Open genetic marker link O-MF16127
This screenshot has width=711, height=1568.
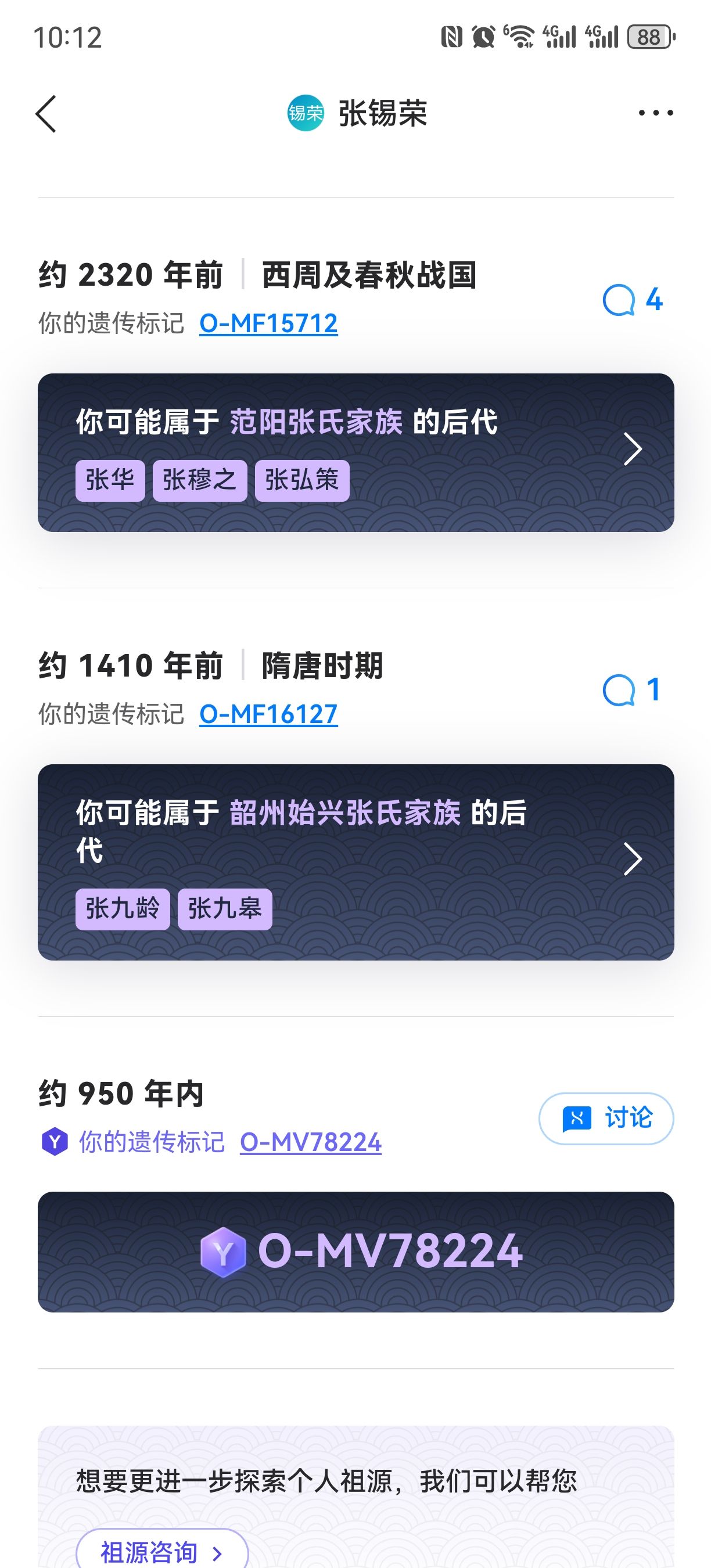coord(268,714)
